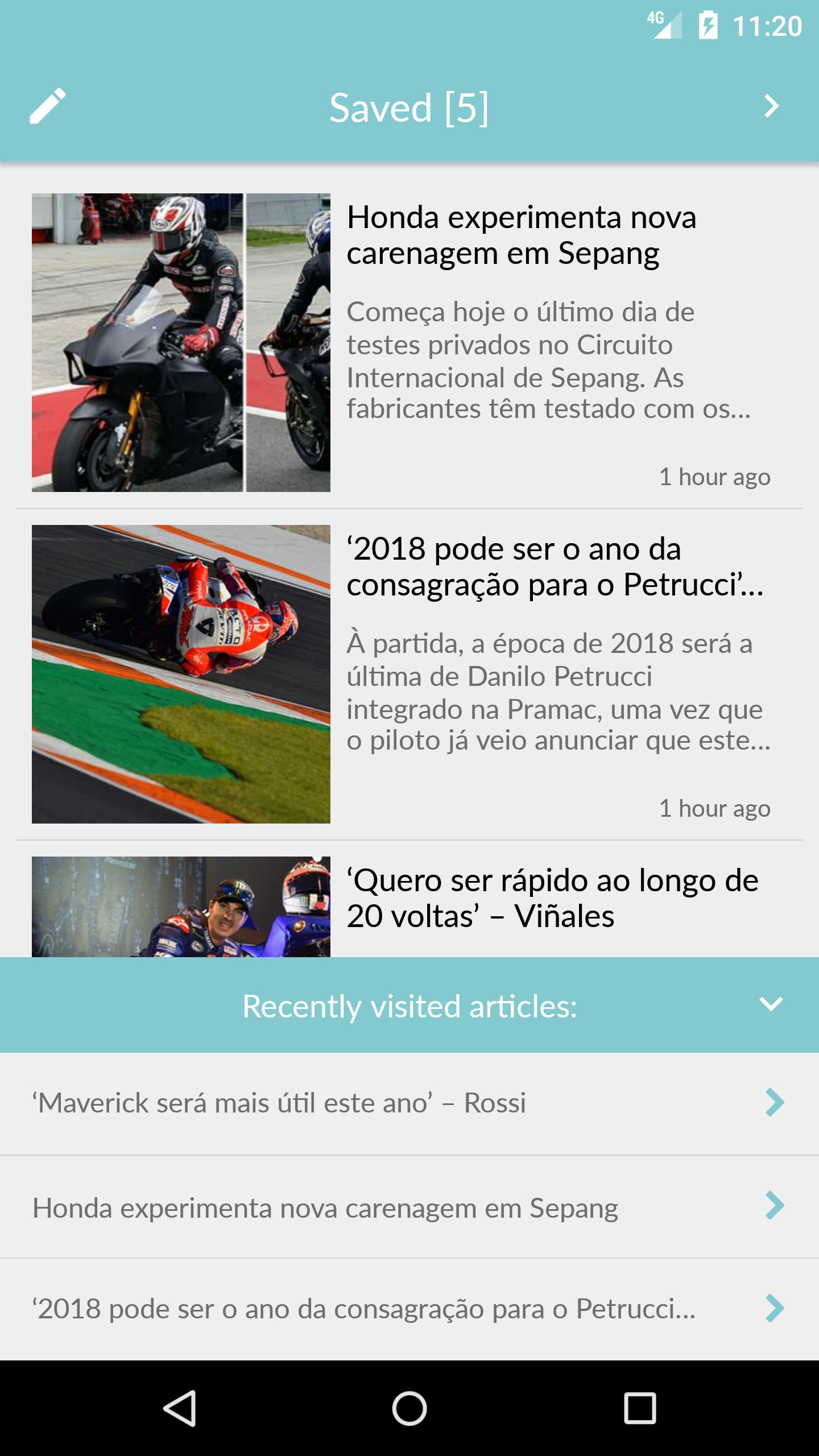Go back using system back button
819x1456 pixels.
(x=180, y=1408)
